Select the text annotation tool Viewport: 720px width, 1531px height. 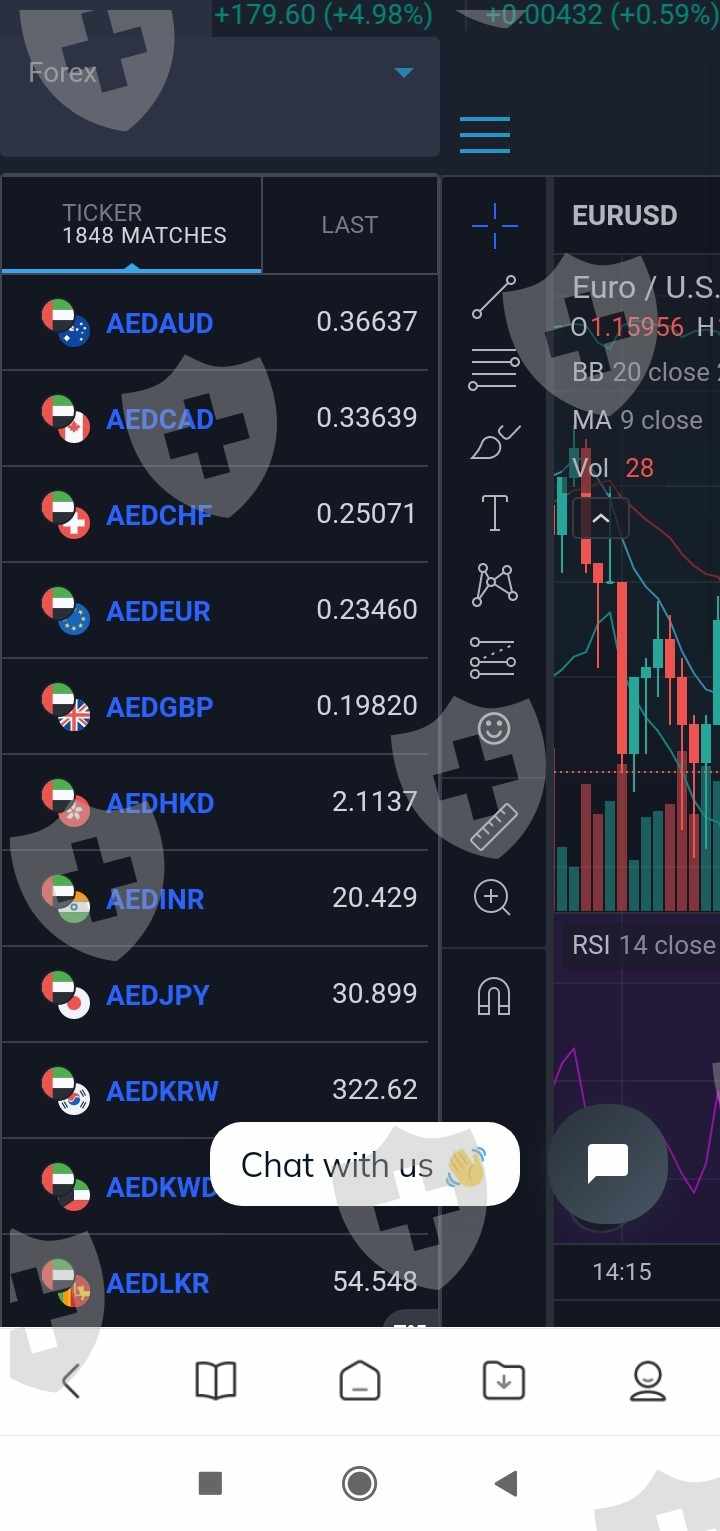pyautogui.click(x=494, y=513)
